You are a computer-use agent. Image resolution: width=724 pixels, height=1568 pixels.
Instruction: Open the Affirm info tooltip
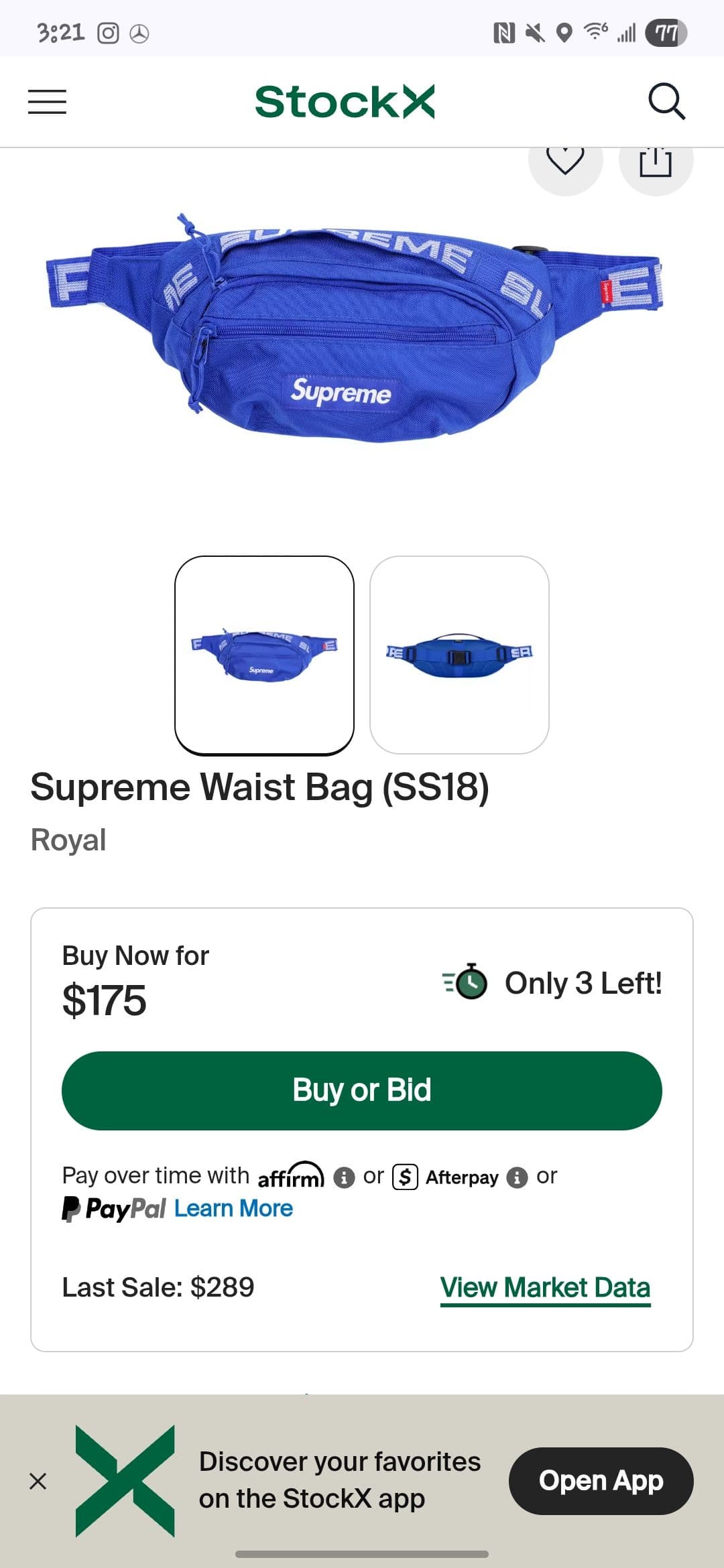(345, 1177)
